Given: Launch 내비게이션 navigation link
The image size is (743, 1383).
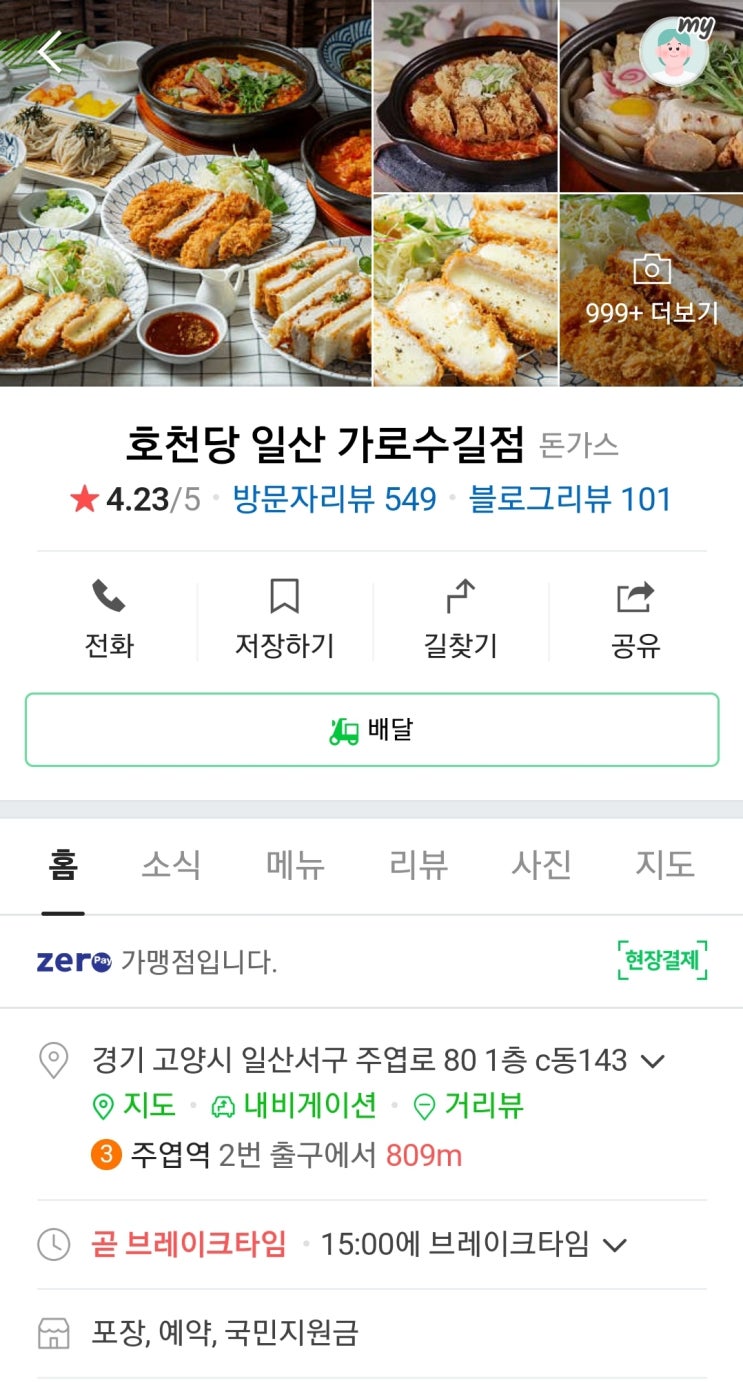Looking at the screenshot, I should pyautogui.click(x=295, y=1106).
